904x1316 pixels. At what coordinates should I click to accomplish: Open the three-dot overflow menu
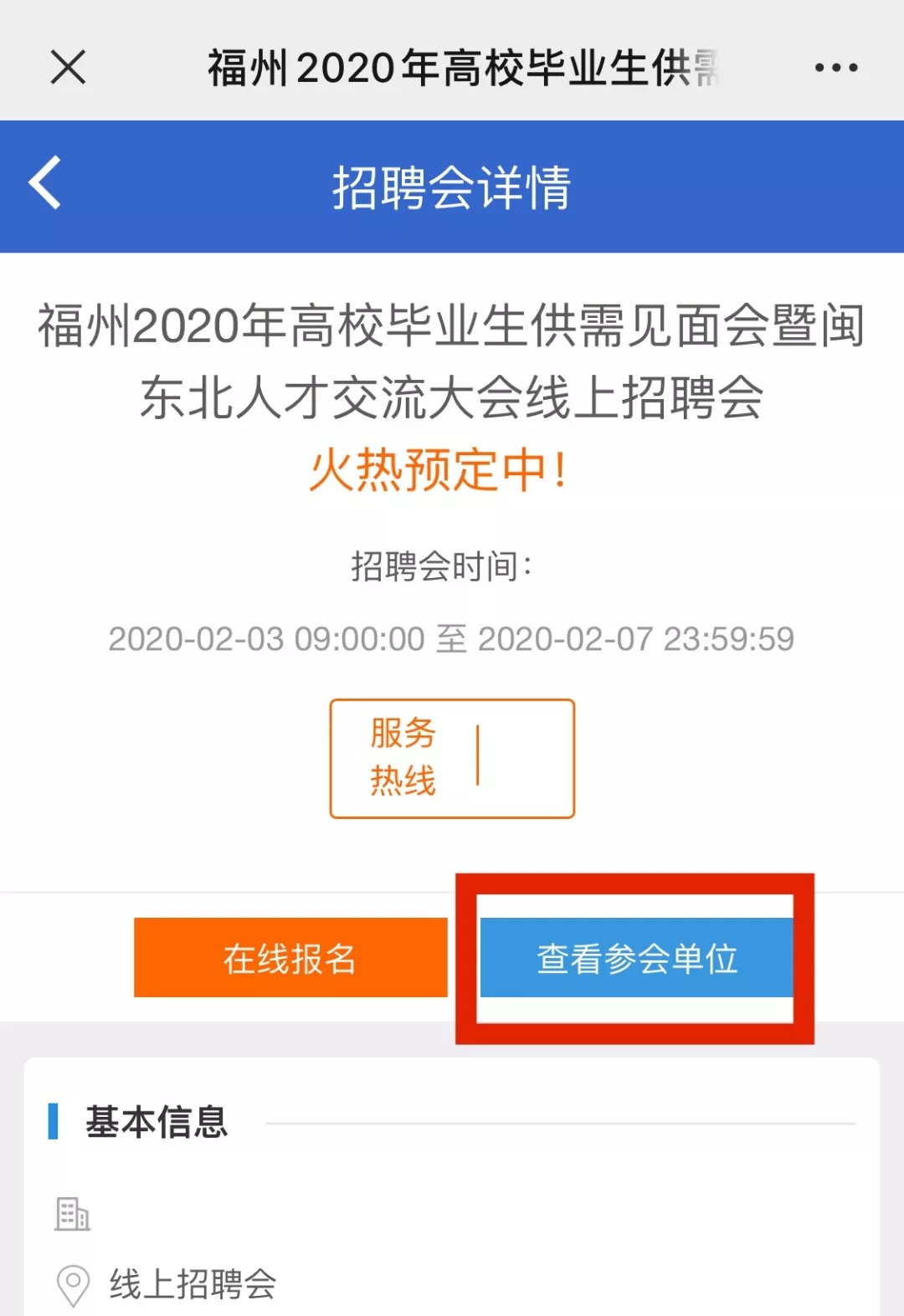click(x=836, y=68)
